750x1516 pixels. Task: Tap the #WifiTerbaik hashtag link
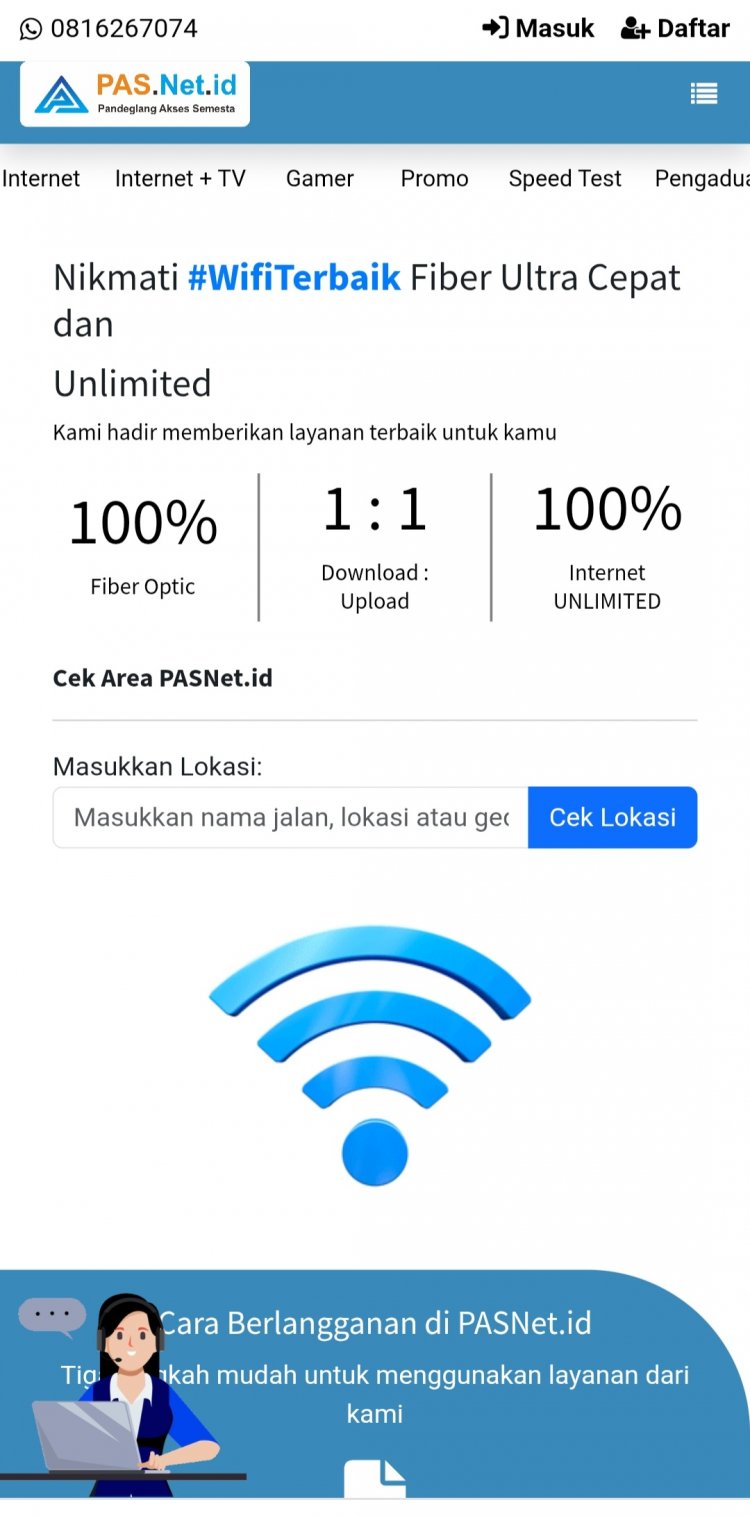294,277
